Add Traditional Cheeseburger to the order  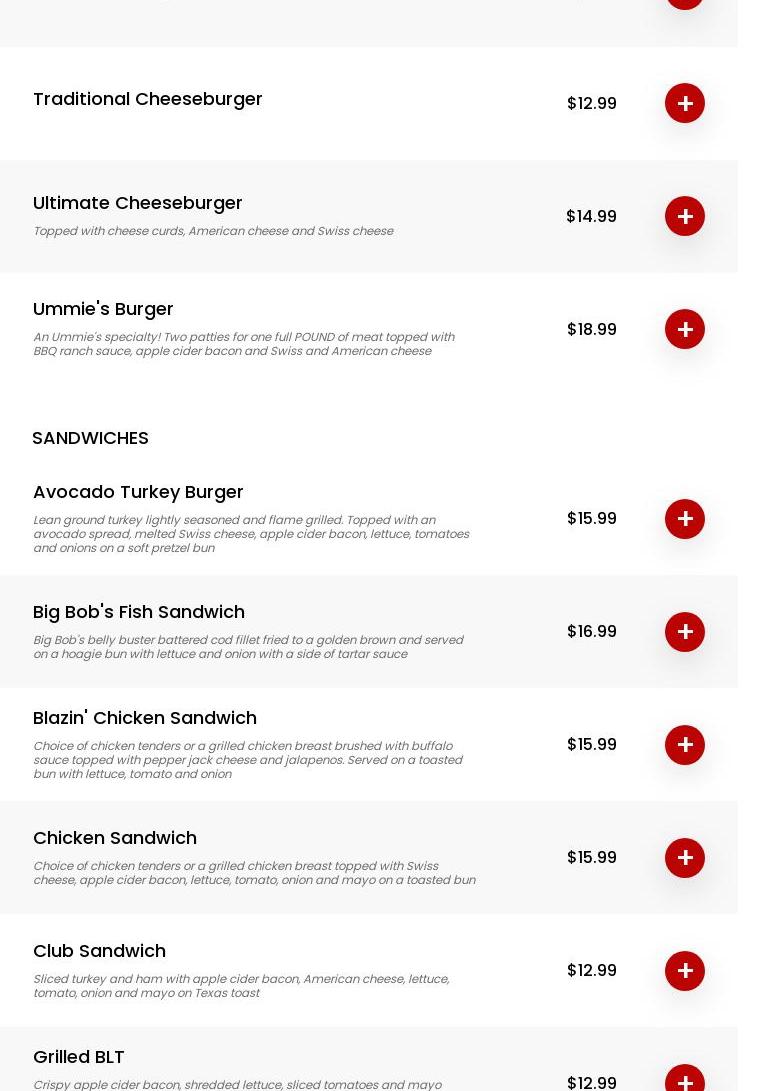(685, 103)
